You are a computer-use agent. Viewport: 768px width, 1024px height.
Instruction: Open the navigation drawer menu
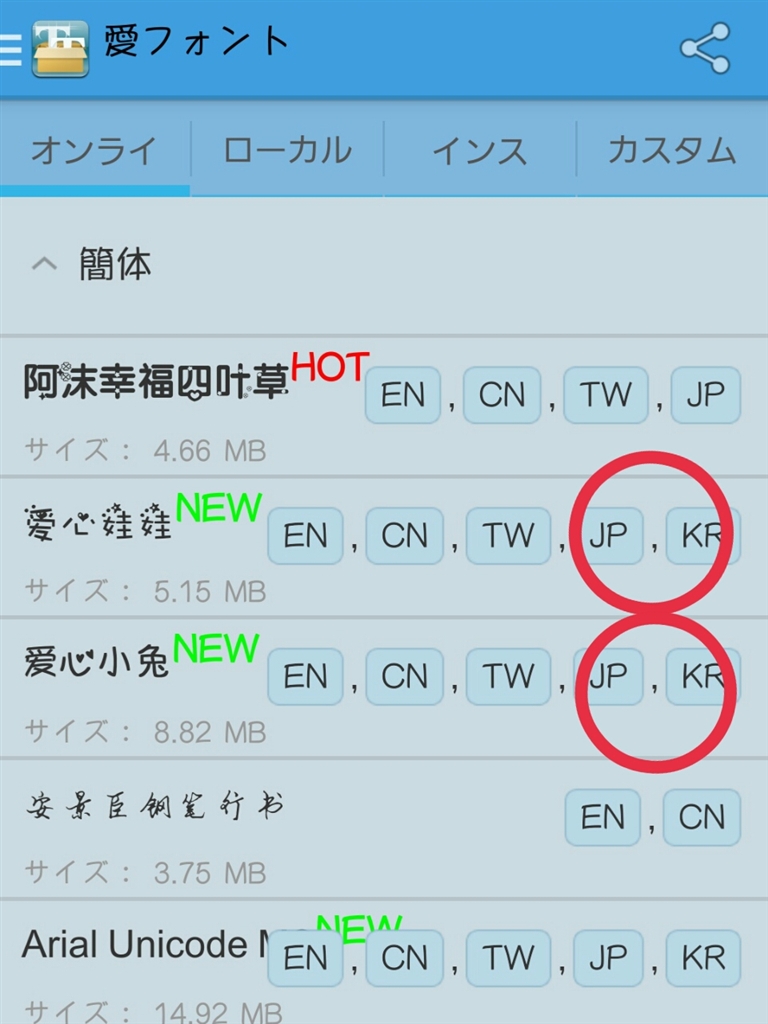tap(12, 49)
